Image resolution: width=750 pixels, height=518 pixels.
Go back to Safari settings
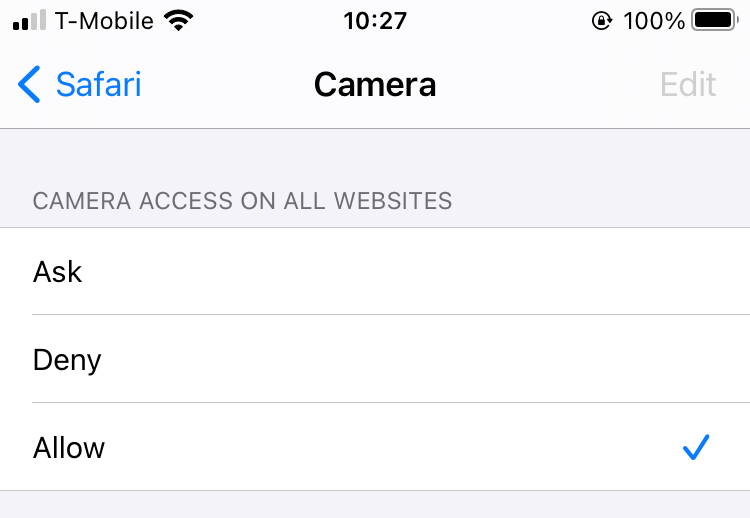click(80, 85)
